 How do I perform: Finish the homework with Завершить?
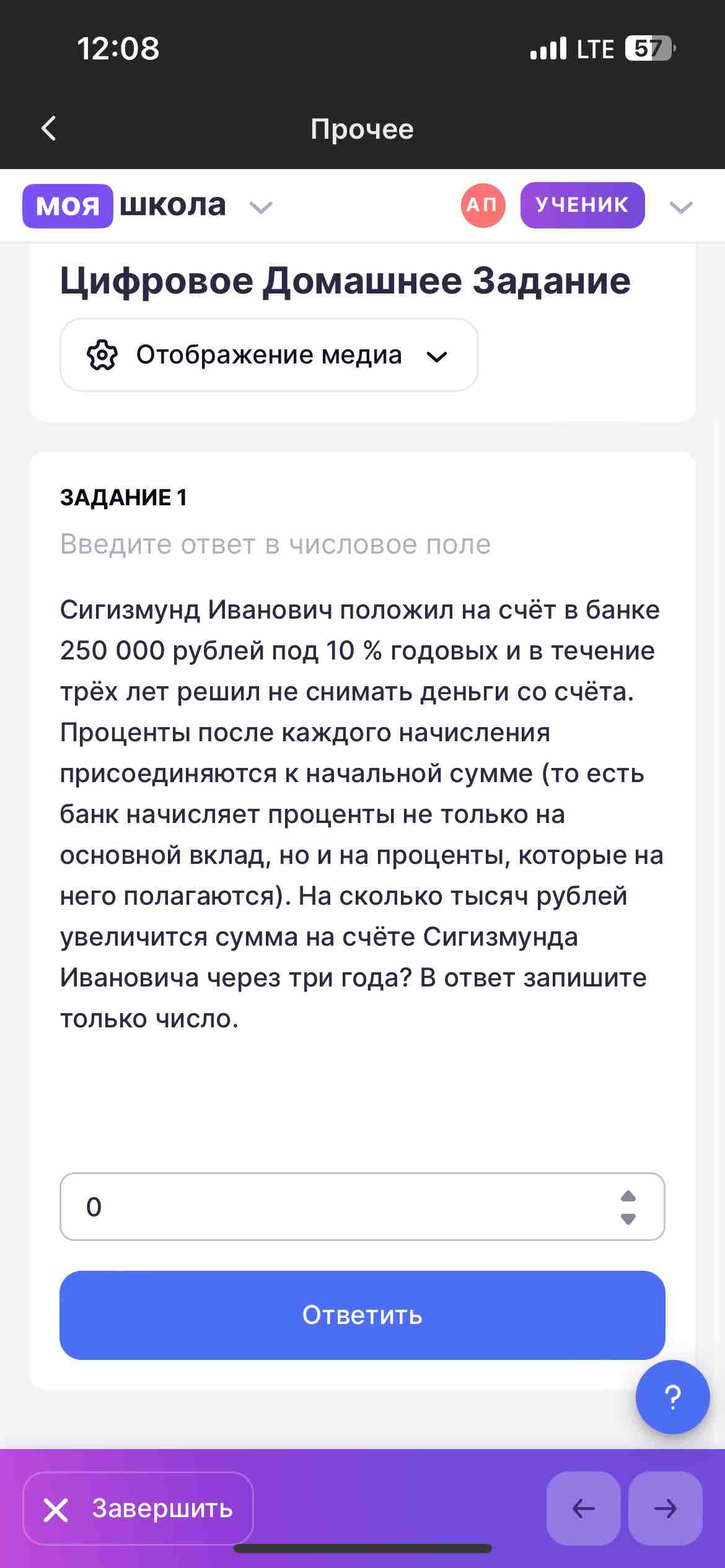click(138, 1509)
